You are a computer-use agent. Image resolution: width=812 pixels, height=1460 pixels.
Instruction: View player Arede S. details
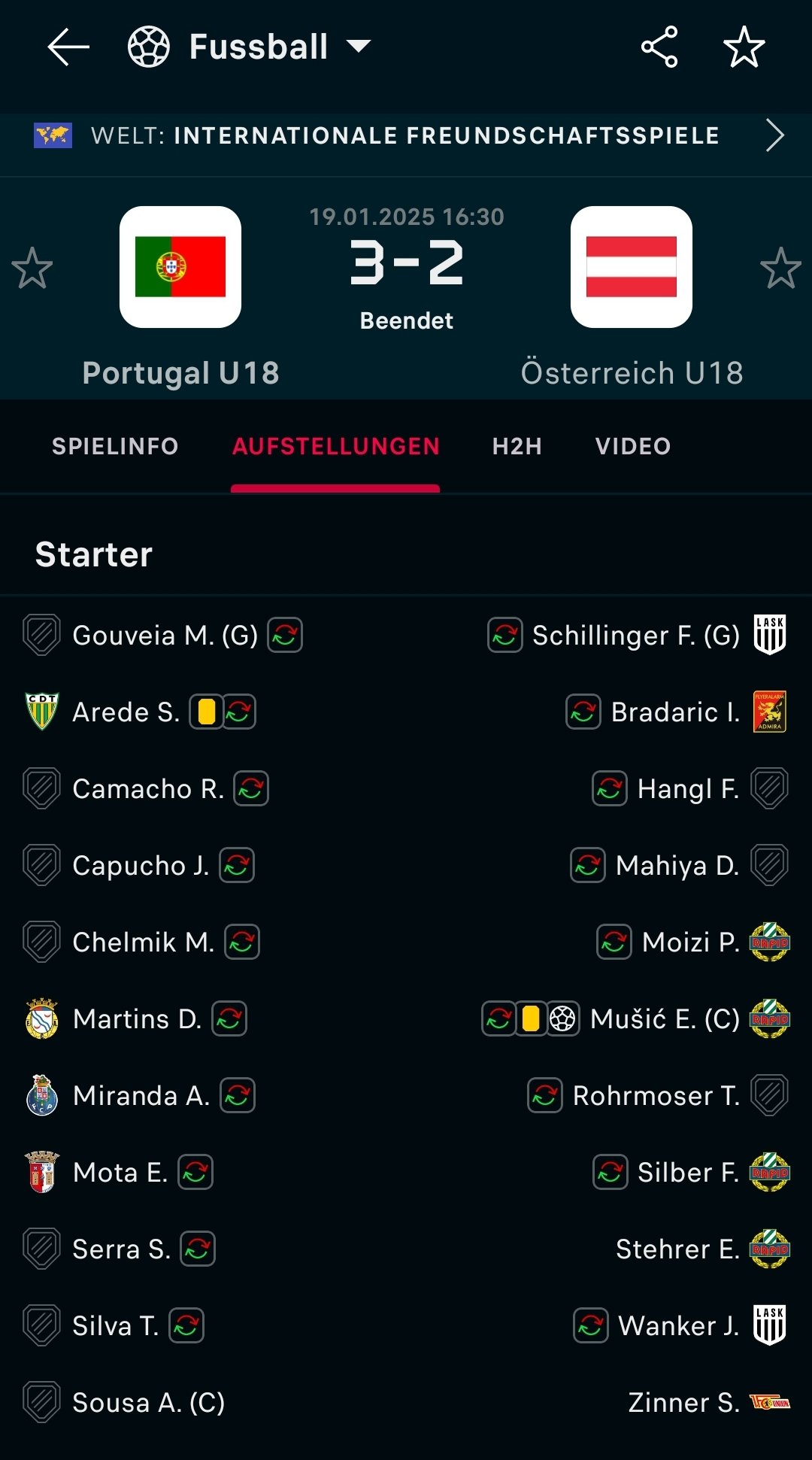coord(126,712)
